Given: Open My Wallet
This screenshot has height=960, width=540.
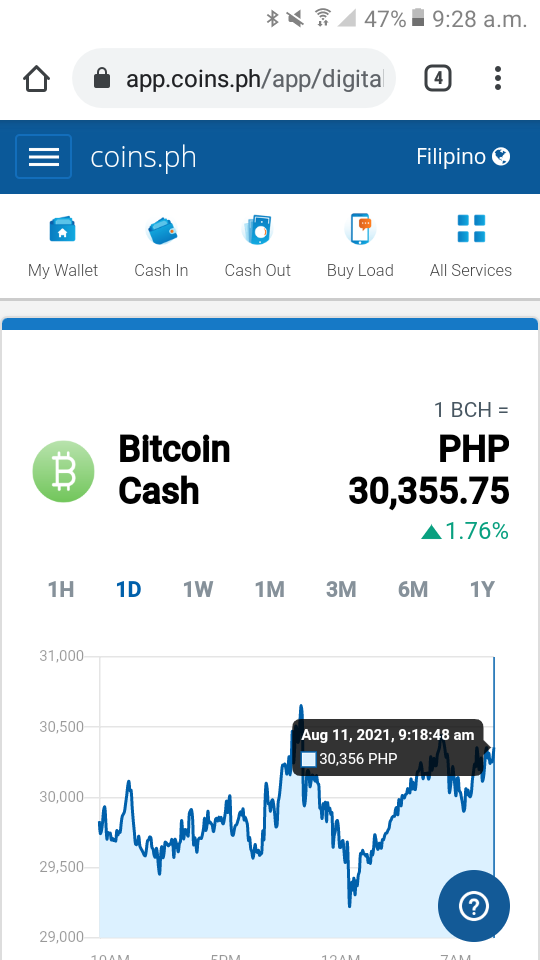Looking at the screenshot, I should [62, 246].
